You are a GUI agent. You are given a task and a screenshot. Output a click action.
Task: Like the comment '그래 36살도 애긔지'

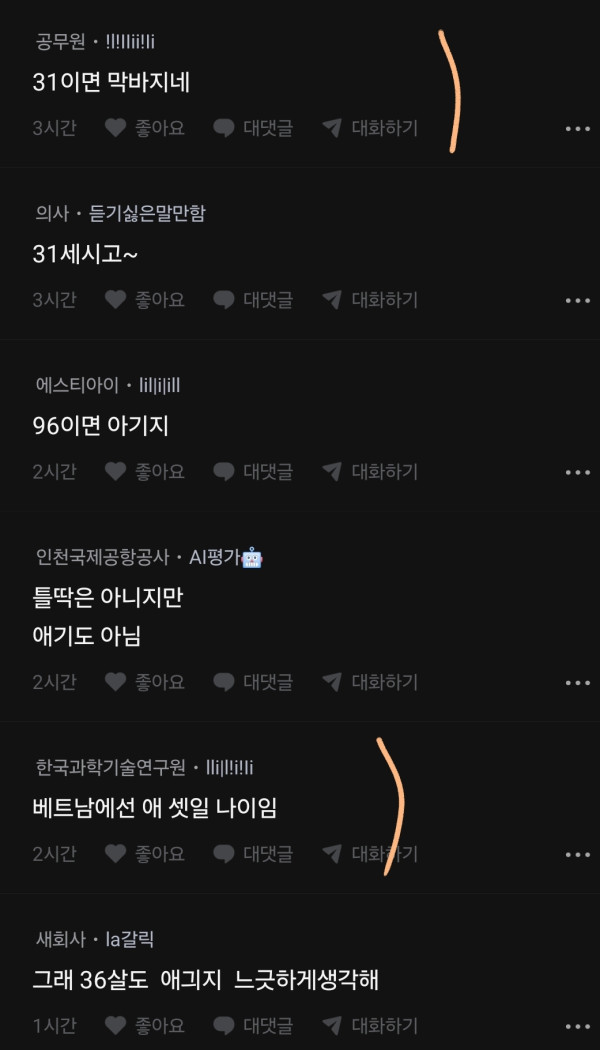point(145,1025)
